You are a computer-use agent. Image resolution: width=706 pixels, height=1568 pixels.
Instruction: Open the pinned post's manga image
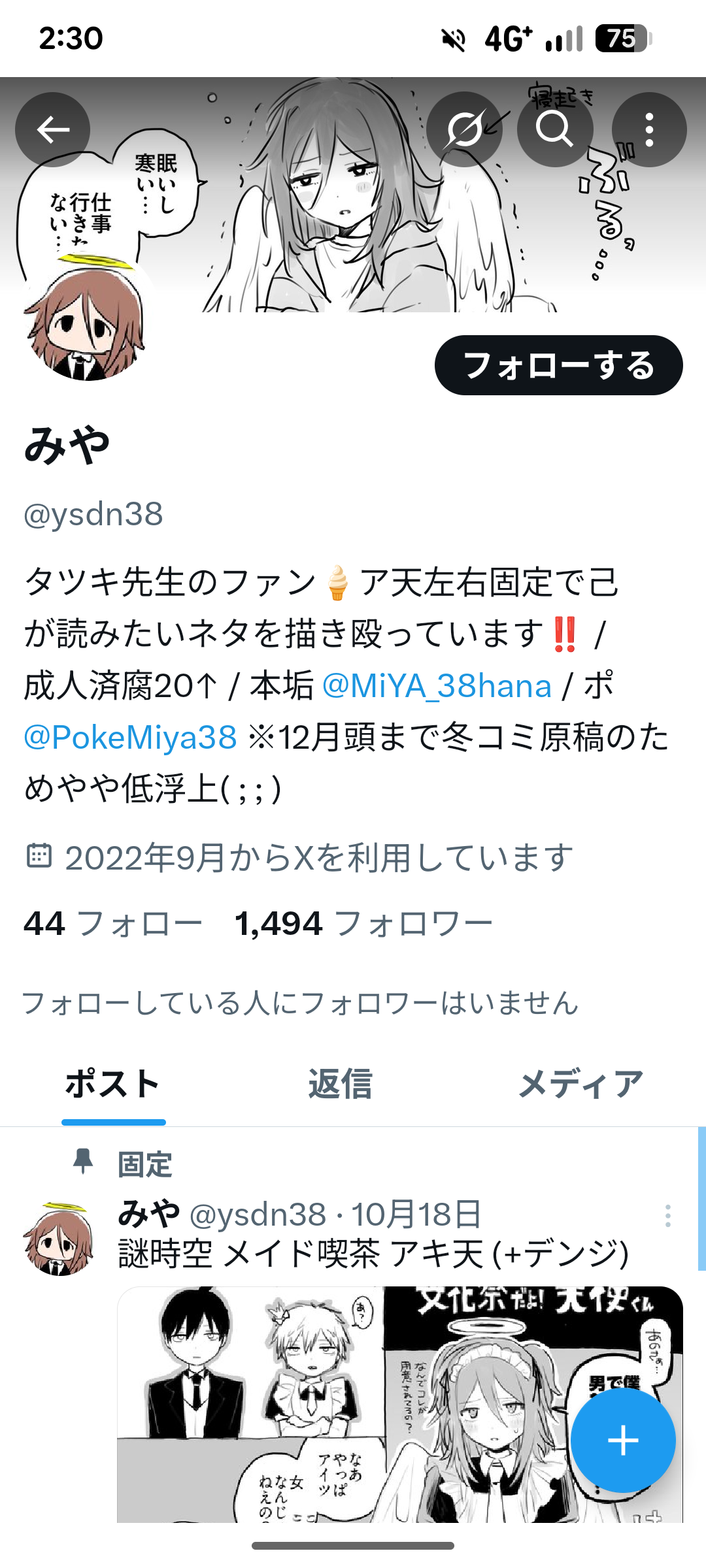pos(340,1405)
